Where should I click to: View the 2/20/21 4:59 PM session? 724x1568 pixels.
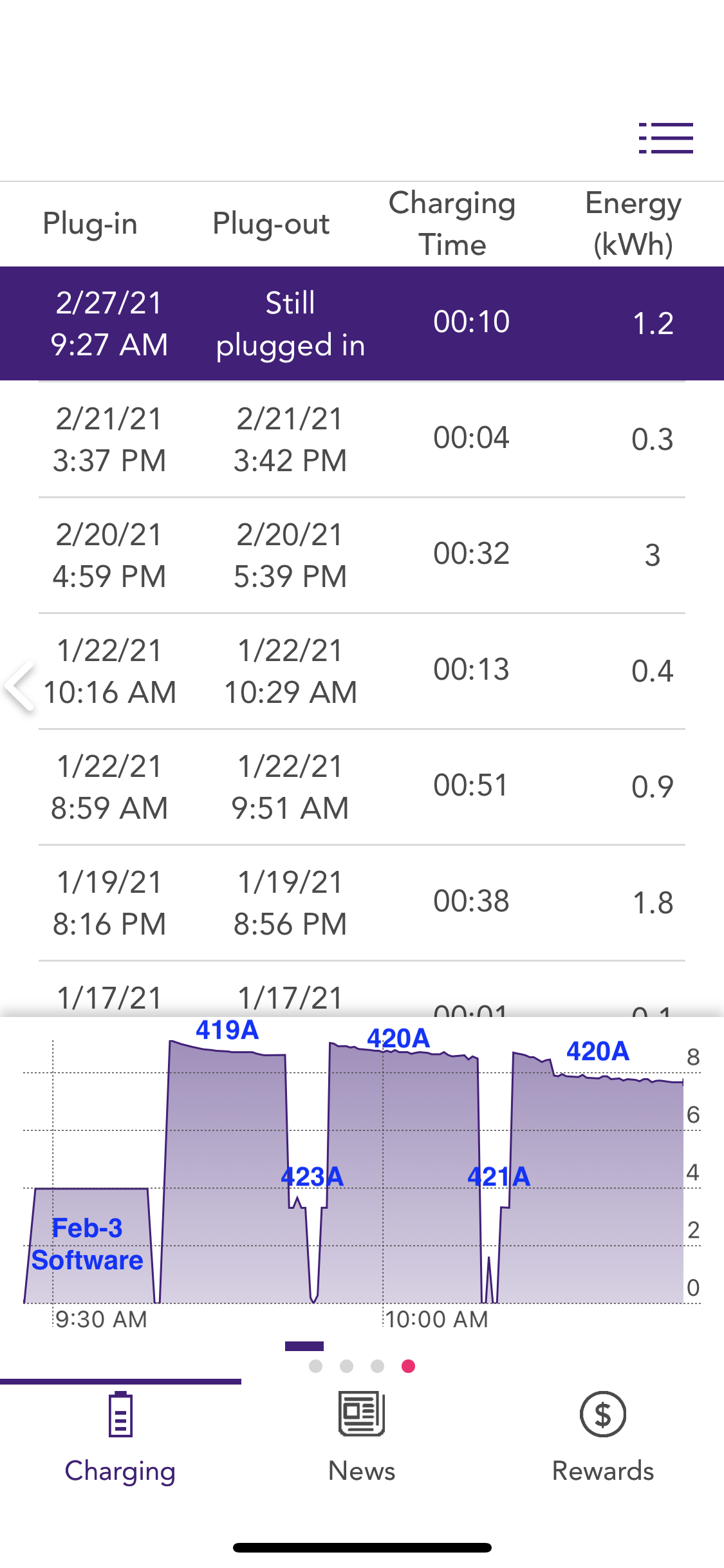point(362,555)
